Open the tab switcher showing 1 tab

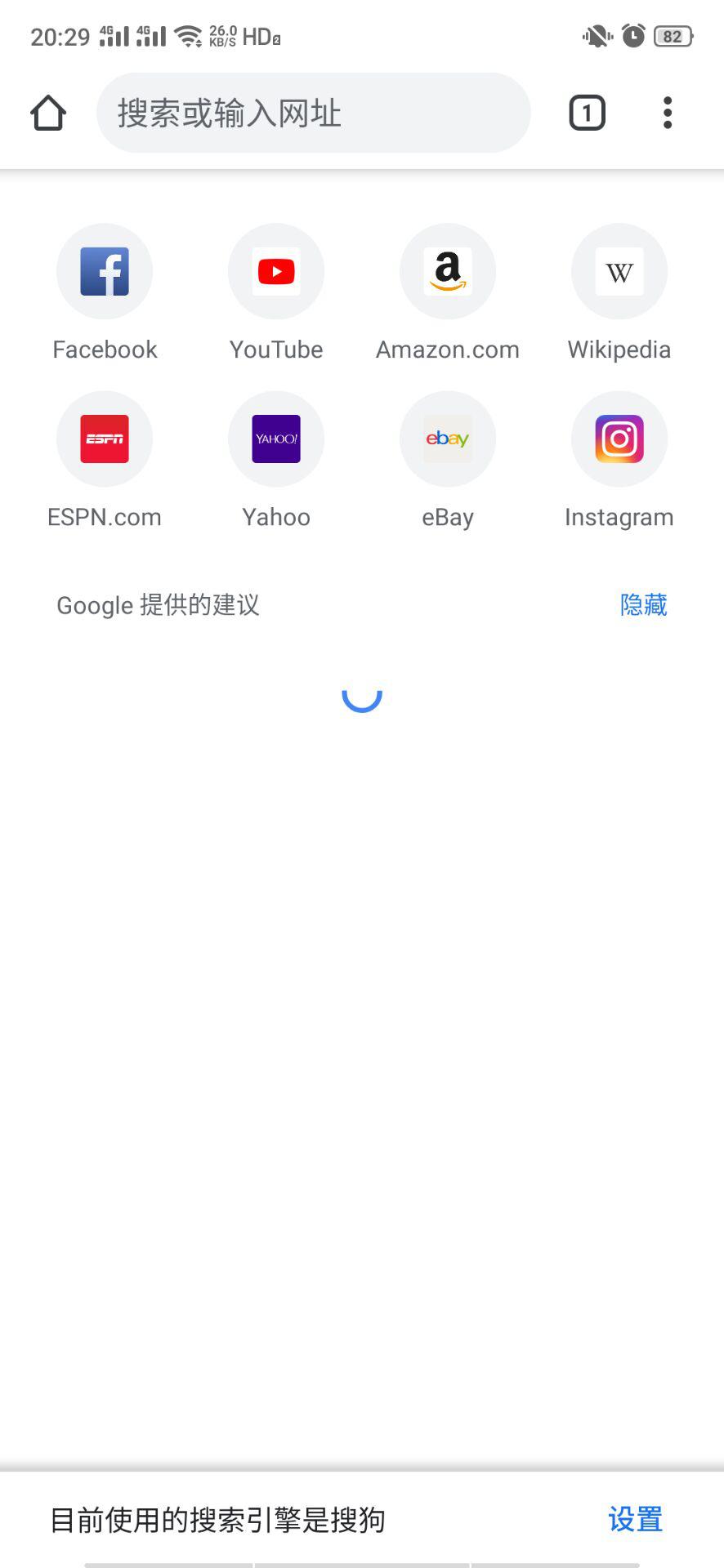point(586,113)
